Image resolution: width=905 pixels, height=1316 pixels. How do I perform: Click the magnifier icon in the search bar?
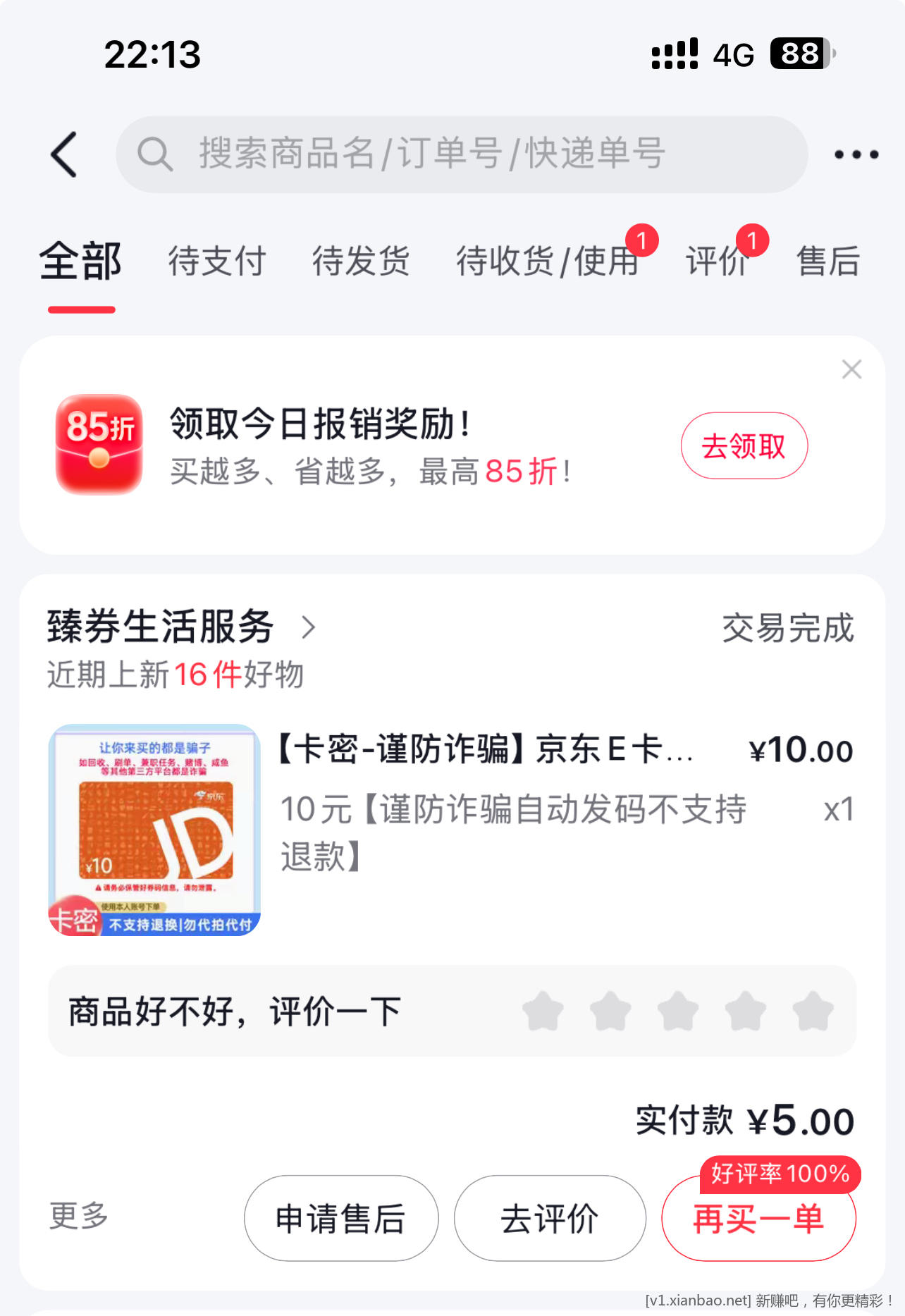pyautogui.click(x=156, y=154)
